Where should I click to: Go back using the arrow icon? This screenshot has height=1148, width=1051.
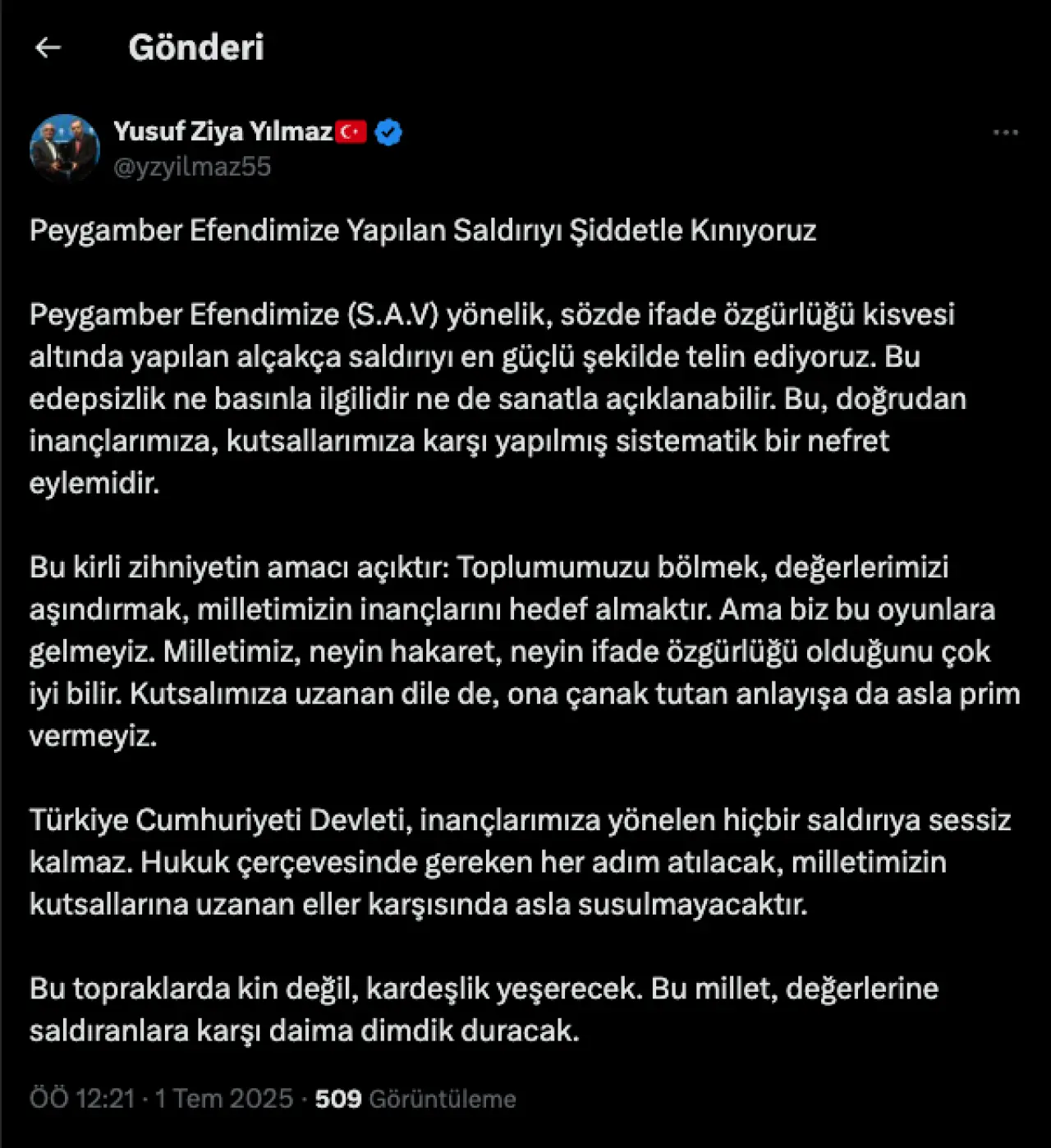point(48,48)
